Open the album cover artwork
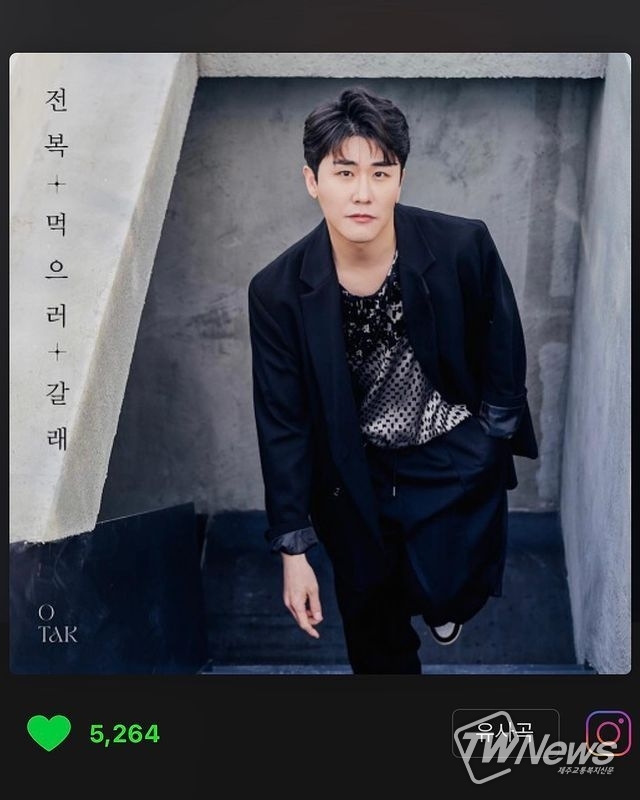This screenshot has width=640, height=800. click(320, 363)
